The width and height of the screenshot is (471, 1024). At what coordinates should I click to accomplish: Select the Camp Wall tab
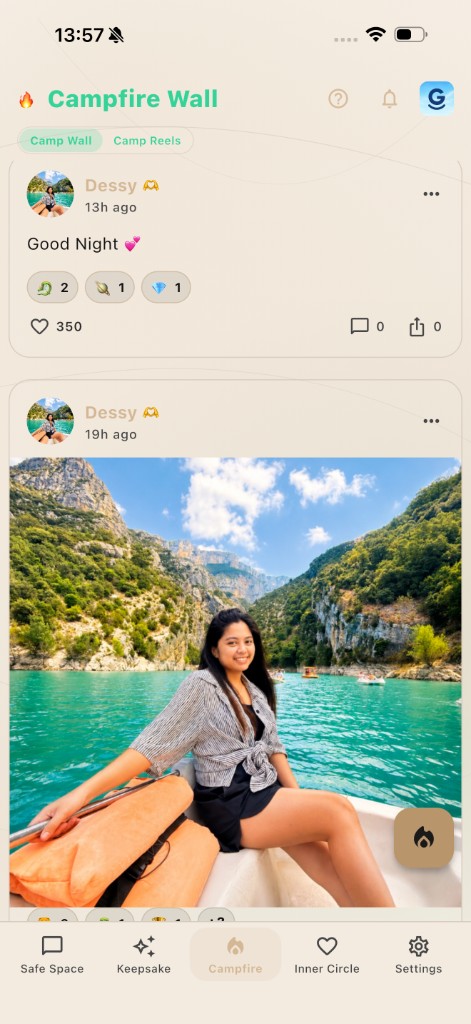coord(61,140)
